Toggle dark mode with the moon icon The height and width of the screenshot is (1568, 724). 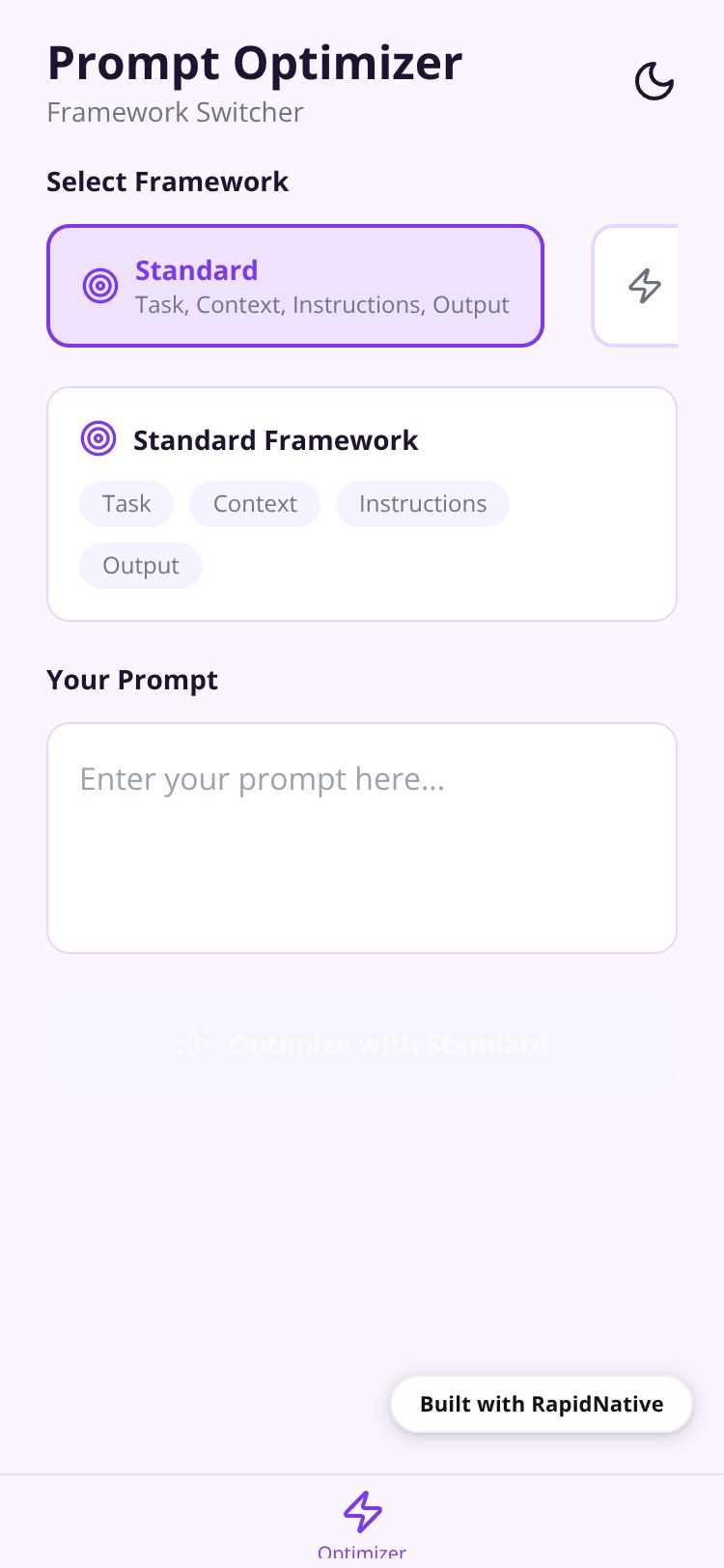tap(654, 82)
